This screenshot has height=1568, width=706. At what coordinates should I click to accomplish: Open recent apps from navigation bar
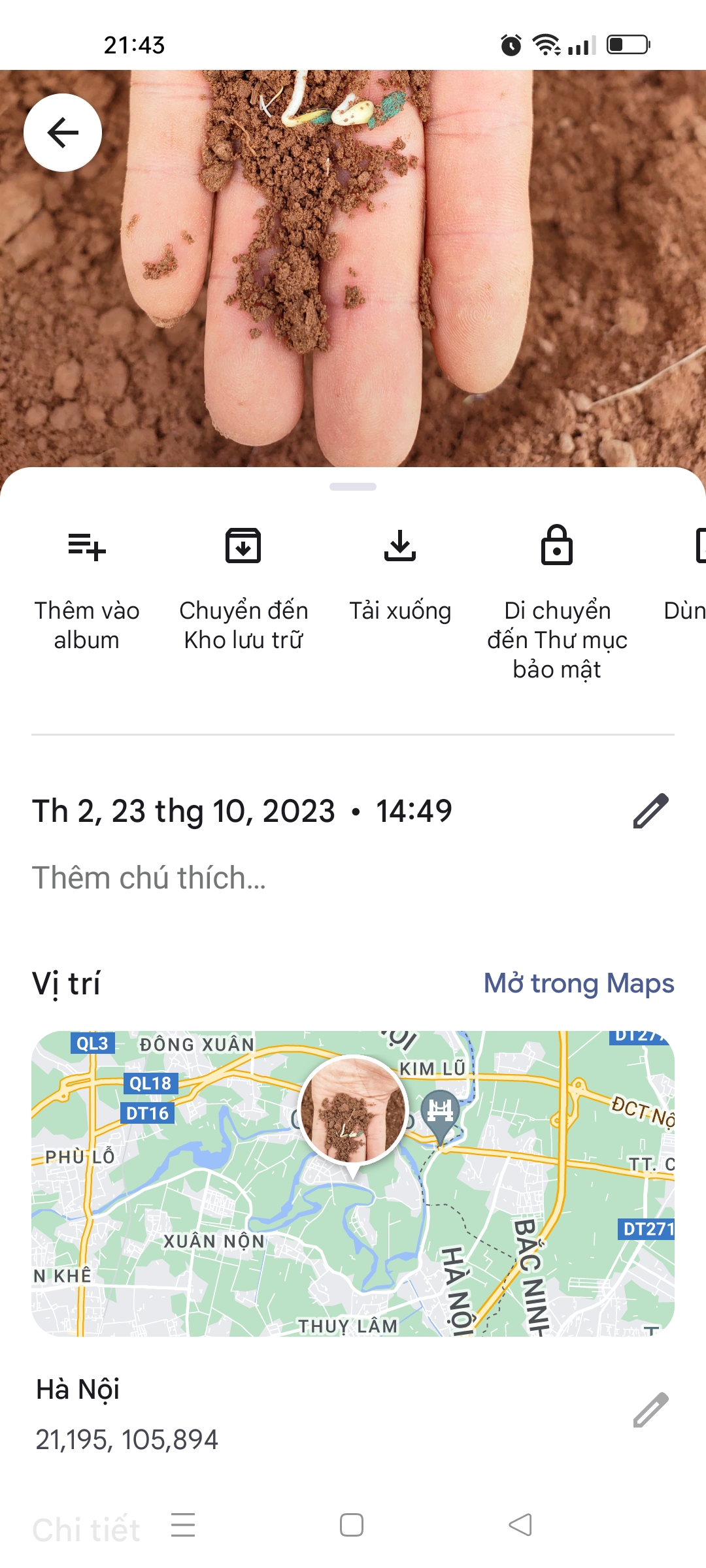click(183, 1525)
